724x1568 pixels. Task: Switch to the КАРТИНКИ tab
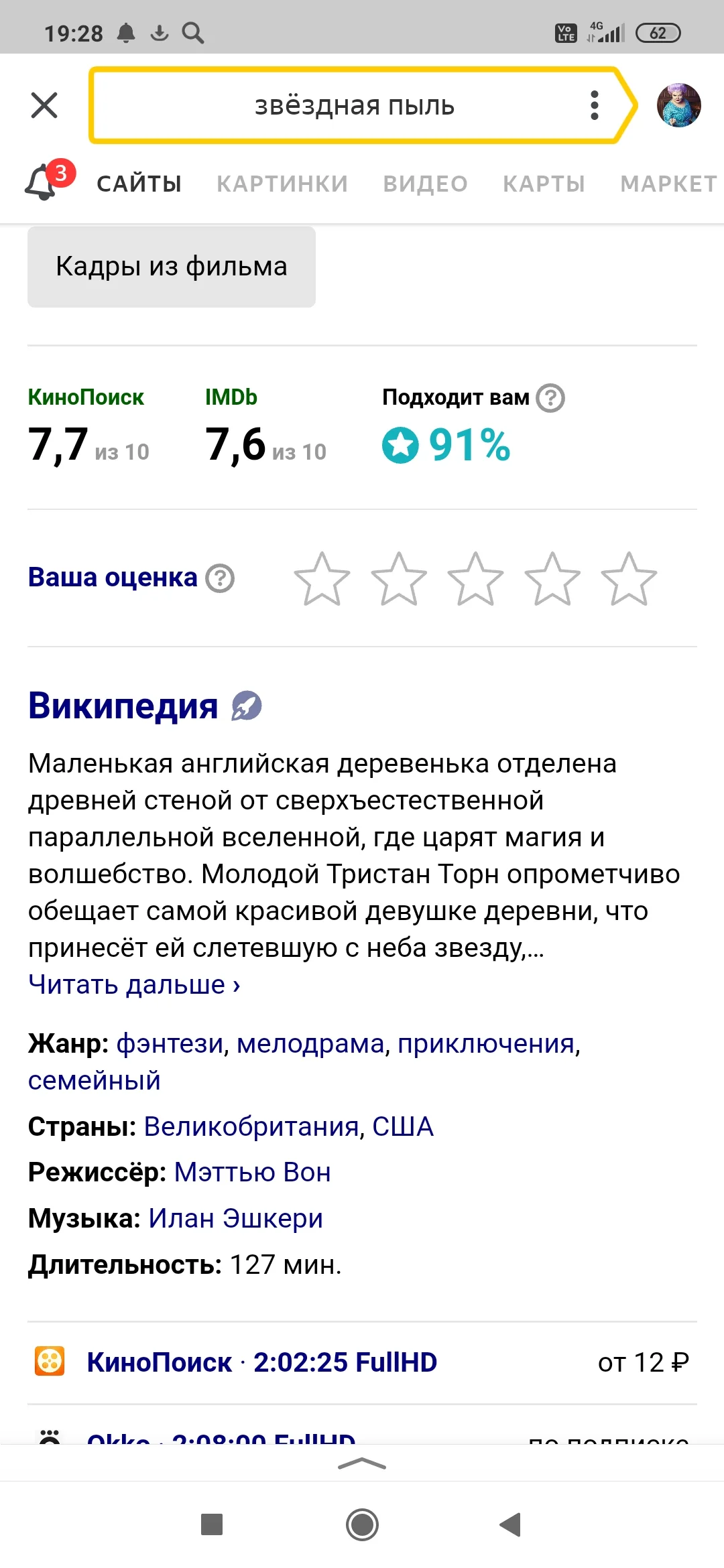tap(281, 183)
